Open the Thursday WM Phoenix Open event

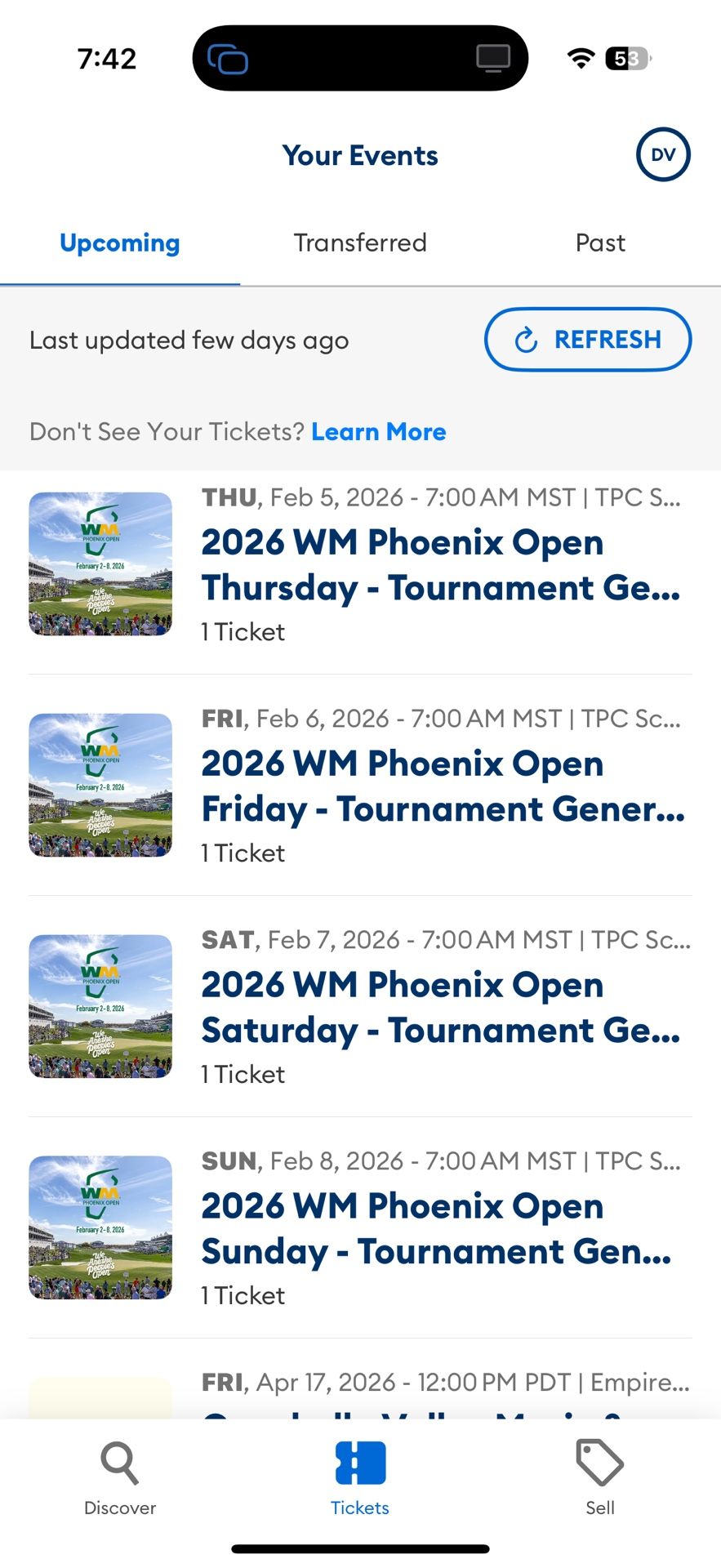coord(441,565)
